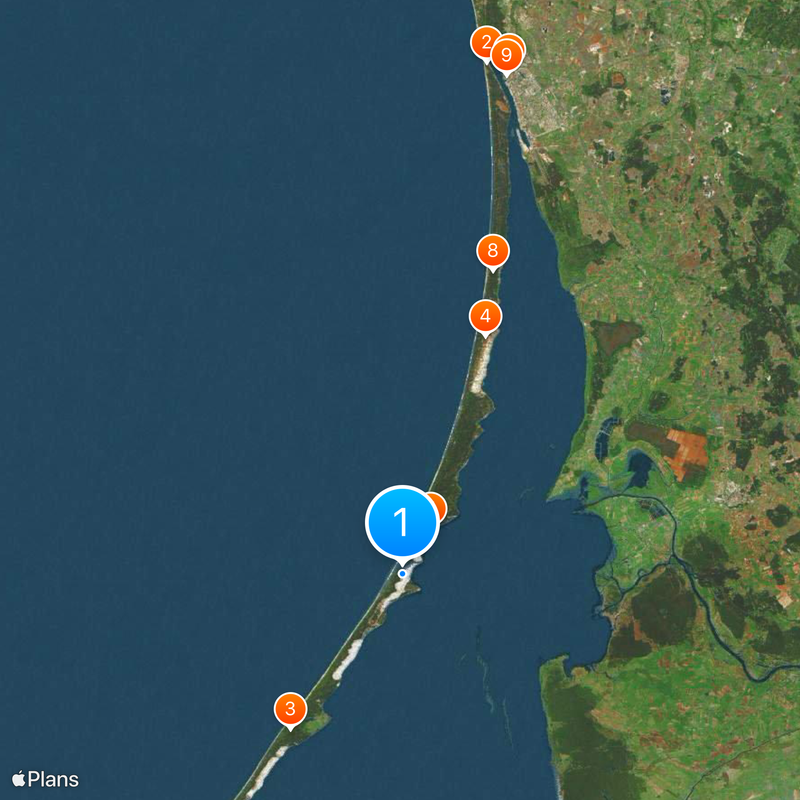Tap the map pin numbered 4

click(485, 317)
